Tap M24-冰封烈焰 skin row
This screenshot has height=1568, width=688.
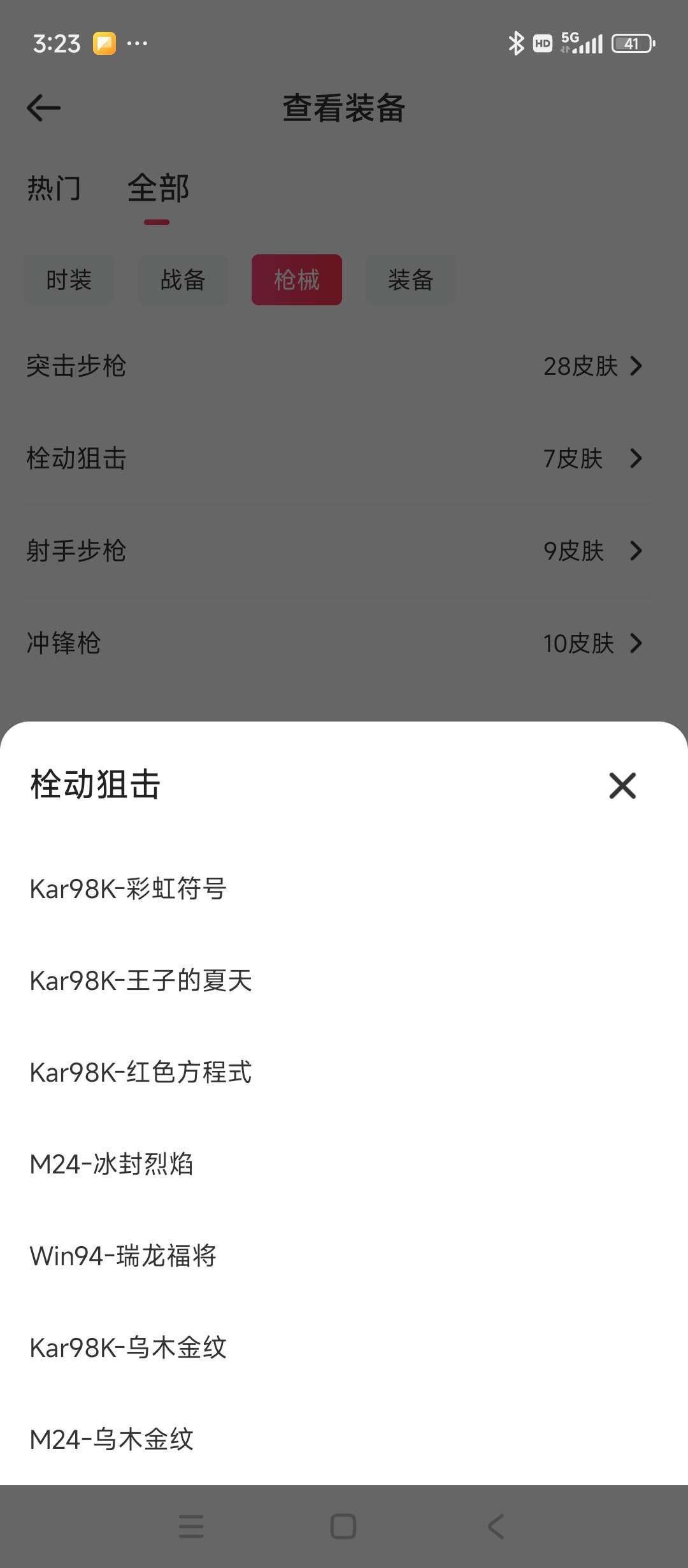(x=344, y=1164)
